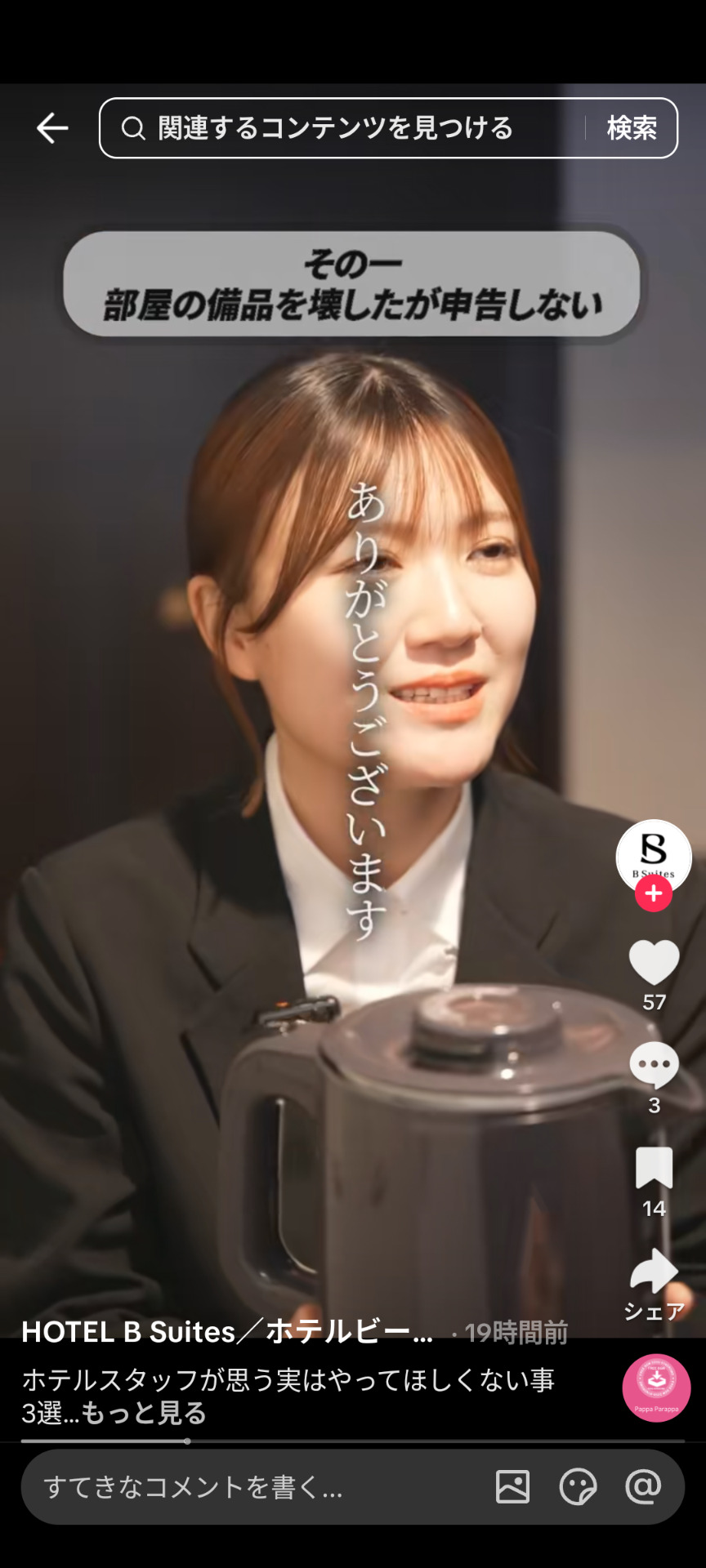706x1568 pixels.
Task: Bookmark this video
Action: [654, 1168]
